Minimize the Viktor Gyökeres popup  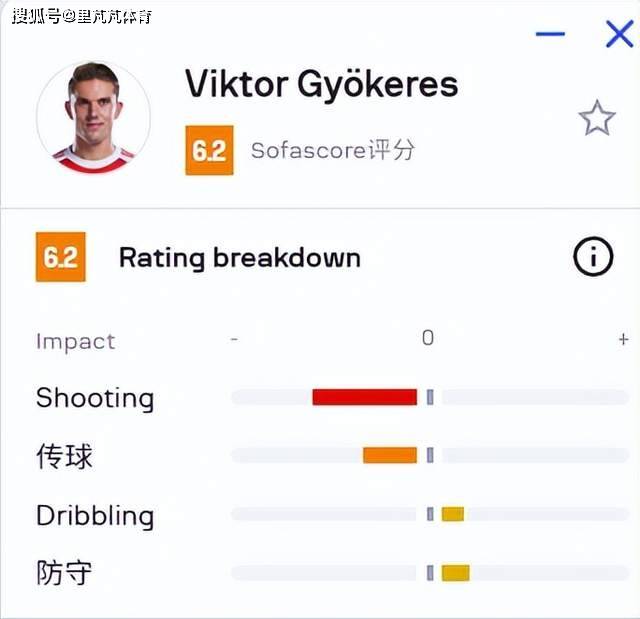[x=550, y=35]
